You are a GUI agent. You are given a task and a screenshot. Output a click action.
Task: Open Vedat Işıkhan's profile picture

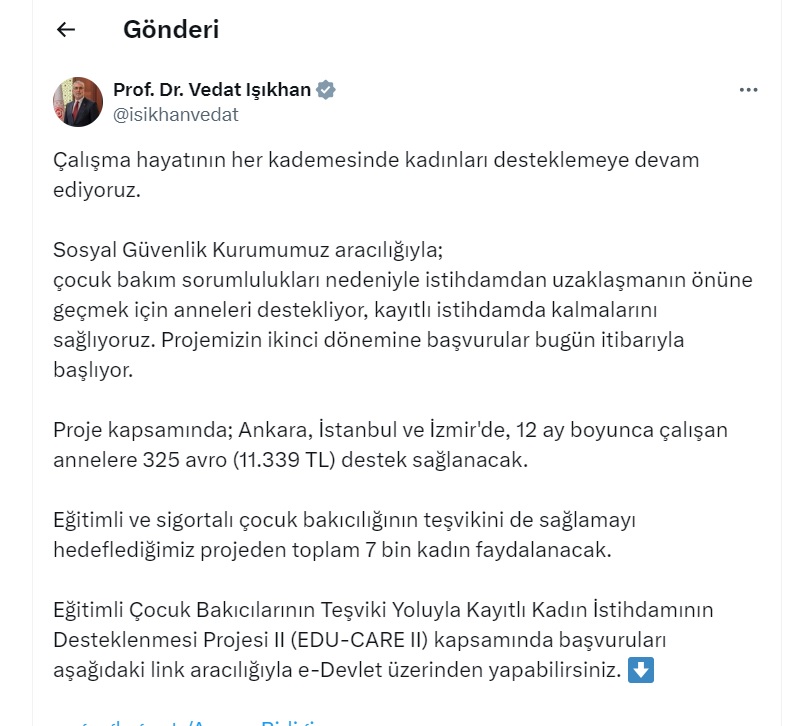[x=78, y=101]
